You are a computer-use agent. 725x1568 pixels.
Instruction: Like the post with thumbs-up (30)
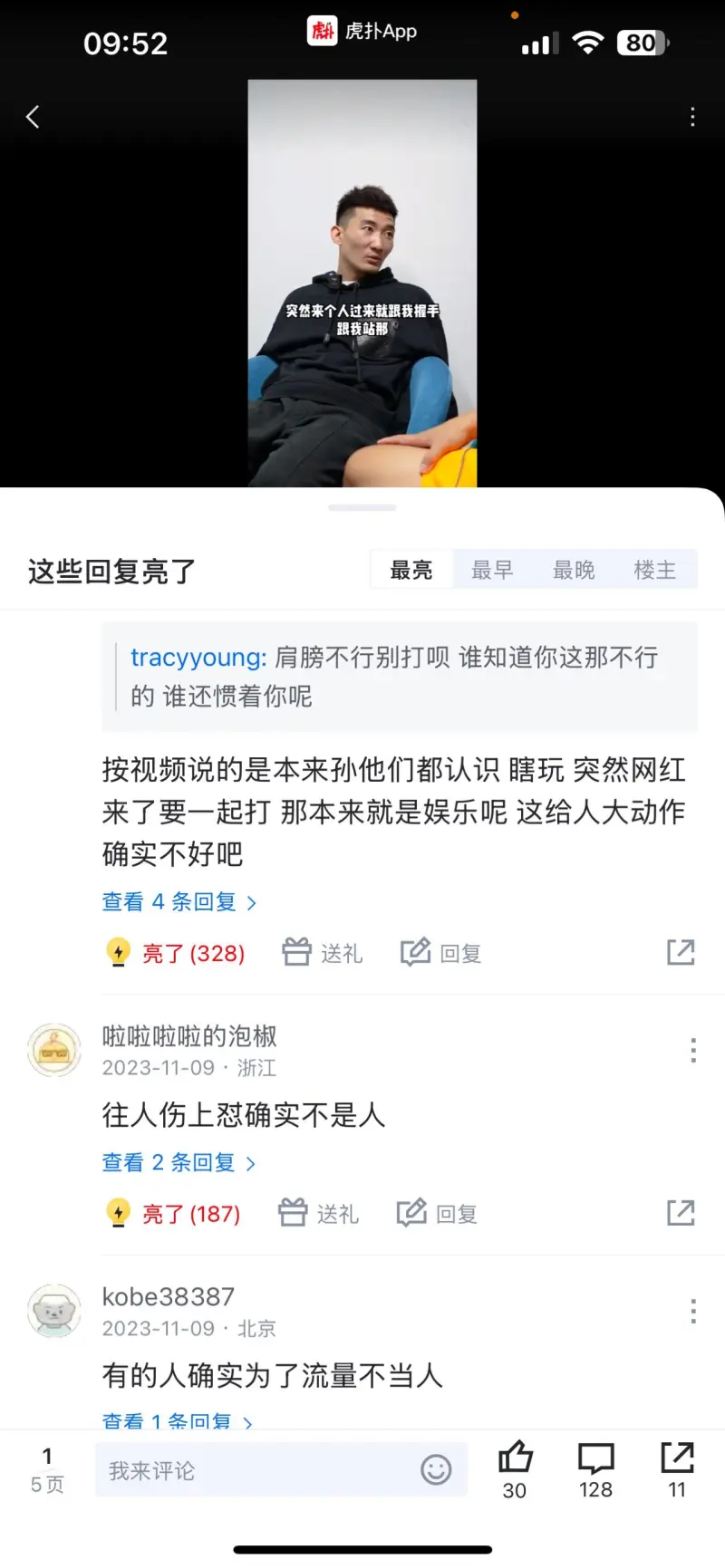click(515, 1468)
